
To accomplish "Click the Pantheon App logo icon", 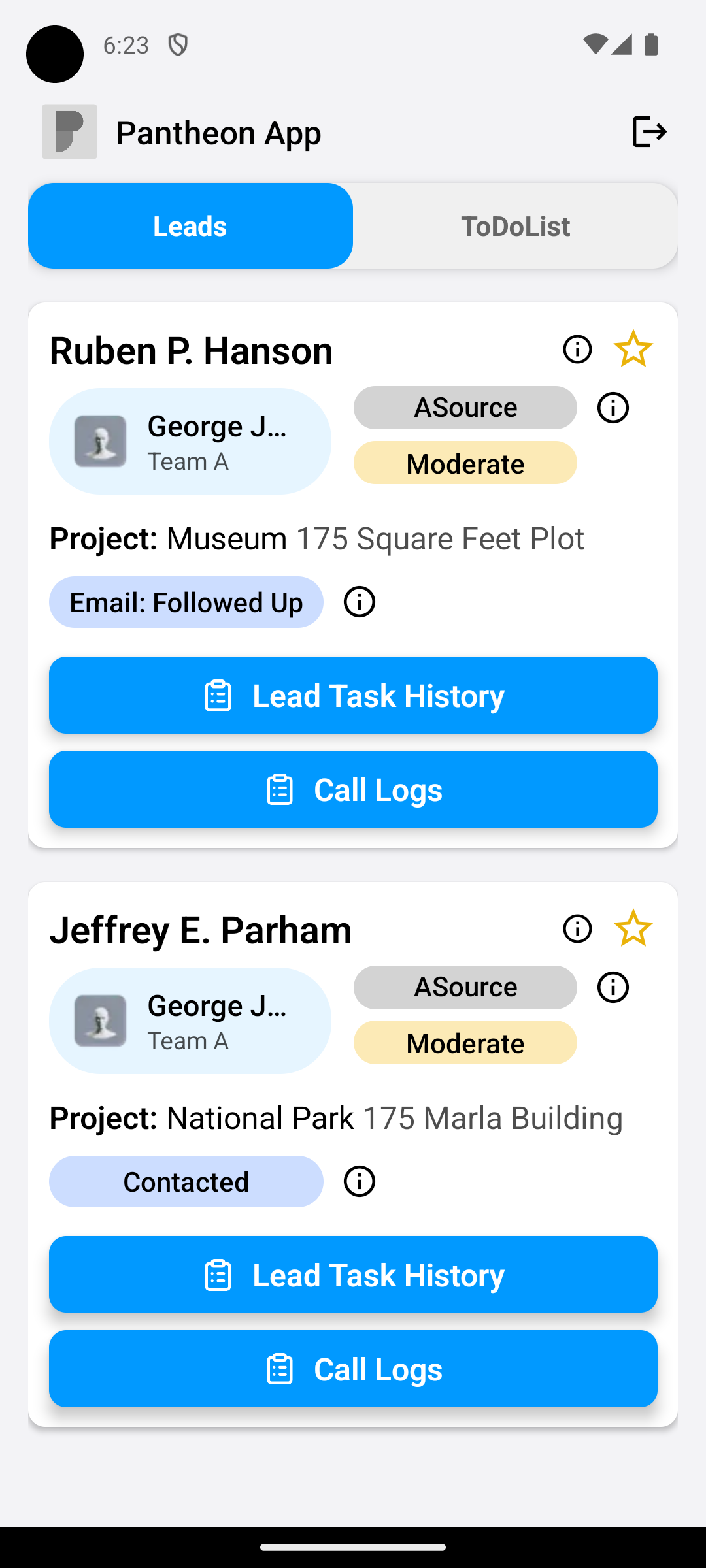I will 69,131.
